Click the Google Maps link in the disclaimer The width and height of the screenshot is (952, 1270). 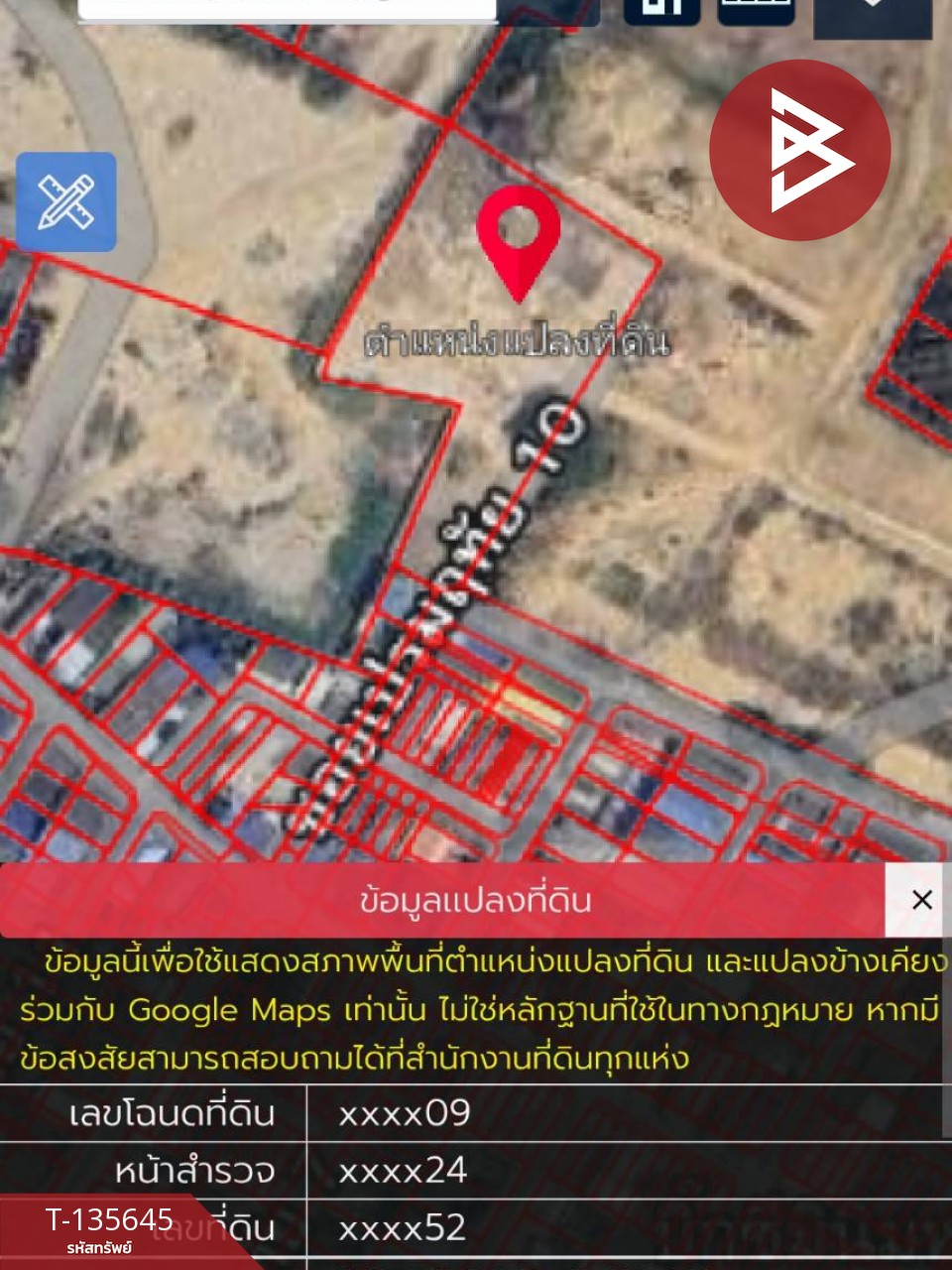pos(228,1012)
